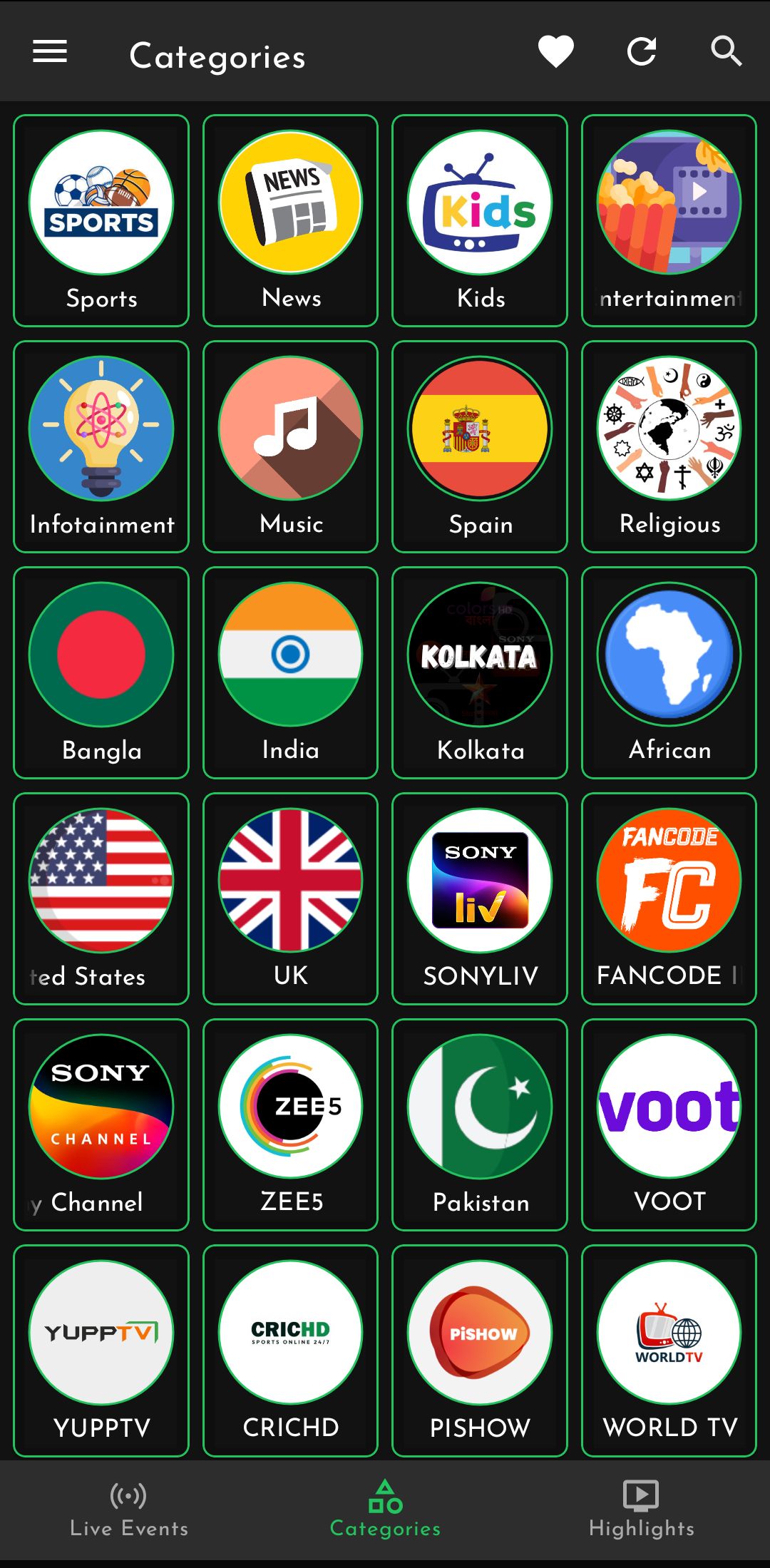Open the Entertainment category

668,218
